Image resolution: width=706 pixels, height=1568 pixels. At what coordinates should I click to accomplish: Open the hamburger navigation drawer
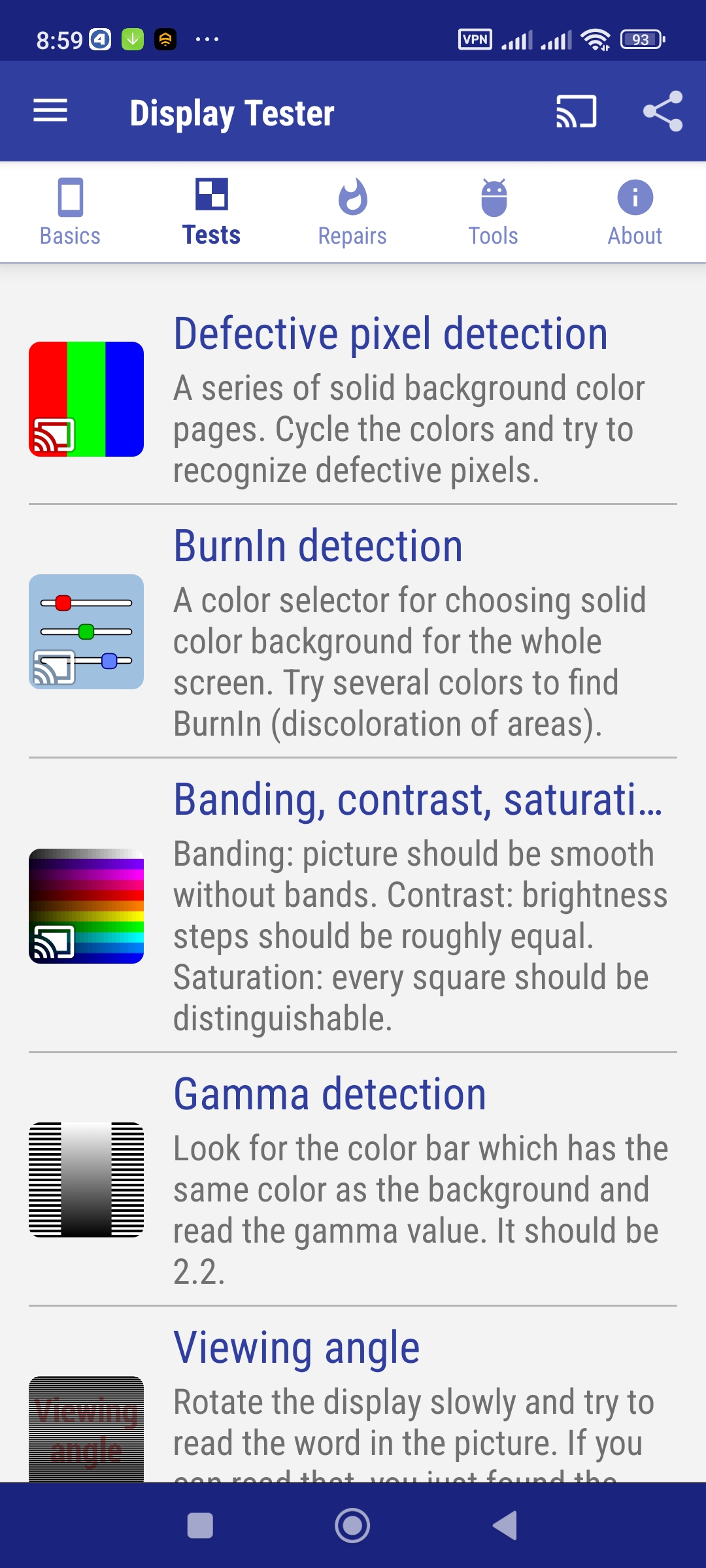50,110
